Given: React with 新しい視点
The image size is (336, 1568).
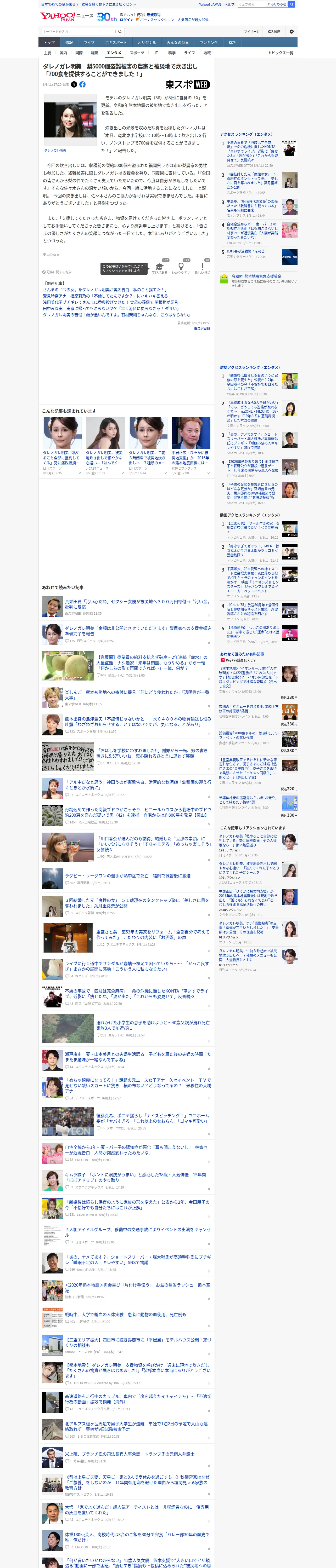Looking at the screenshot, I should (x=203, y=268).
